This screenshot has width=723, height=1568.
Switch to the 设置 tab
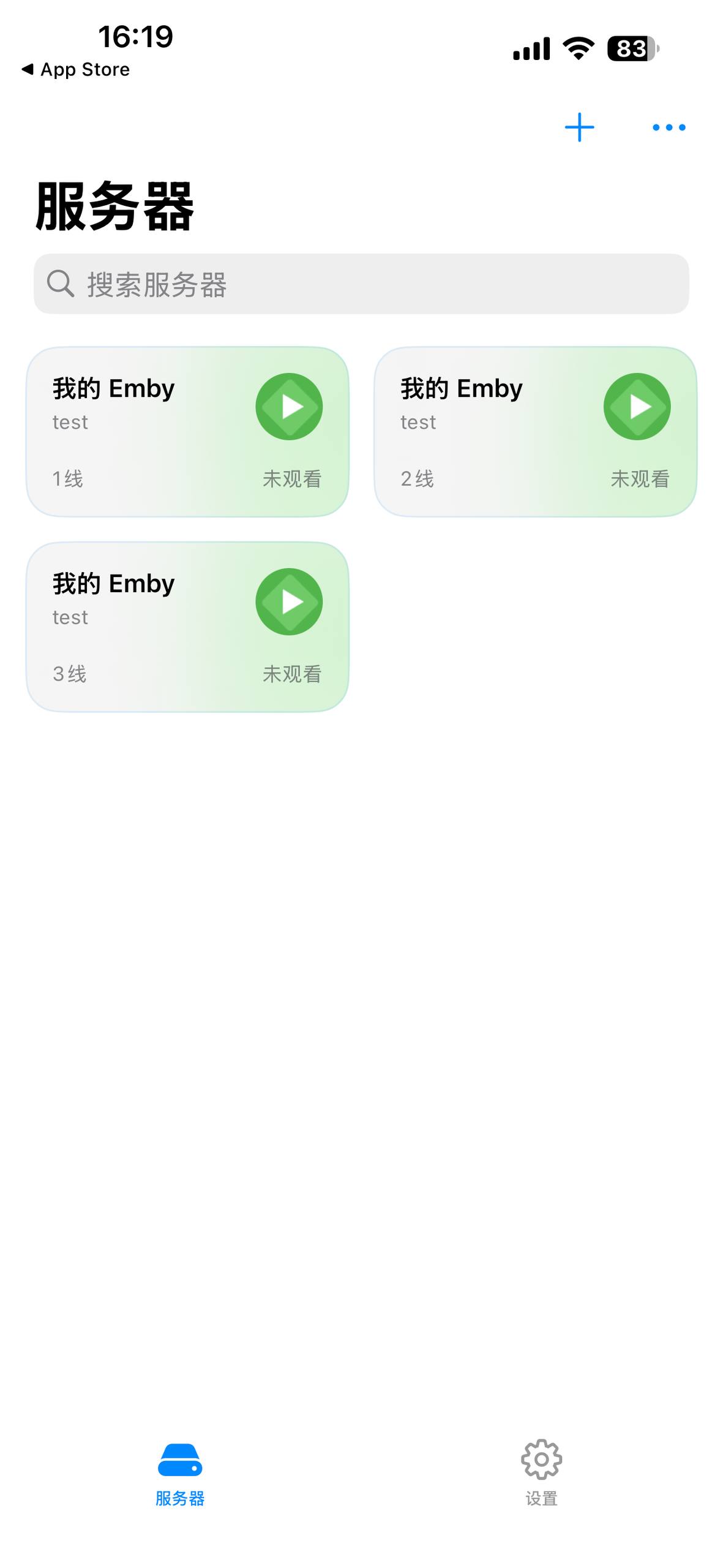(x=541, y=1472)
